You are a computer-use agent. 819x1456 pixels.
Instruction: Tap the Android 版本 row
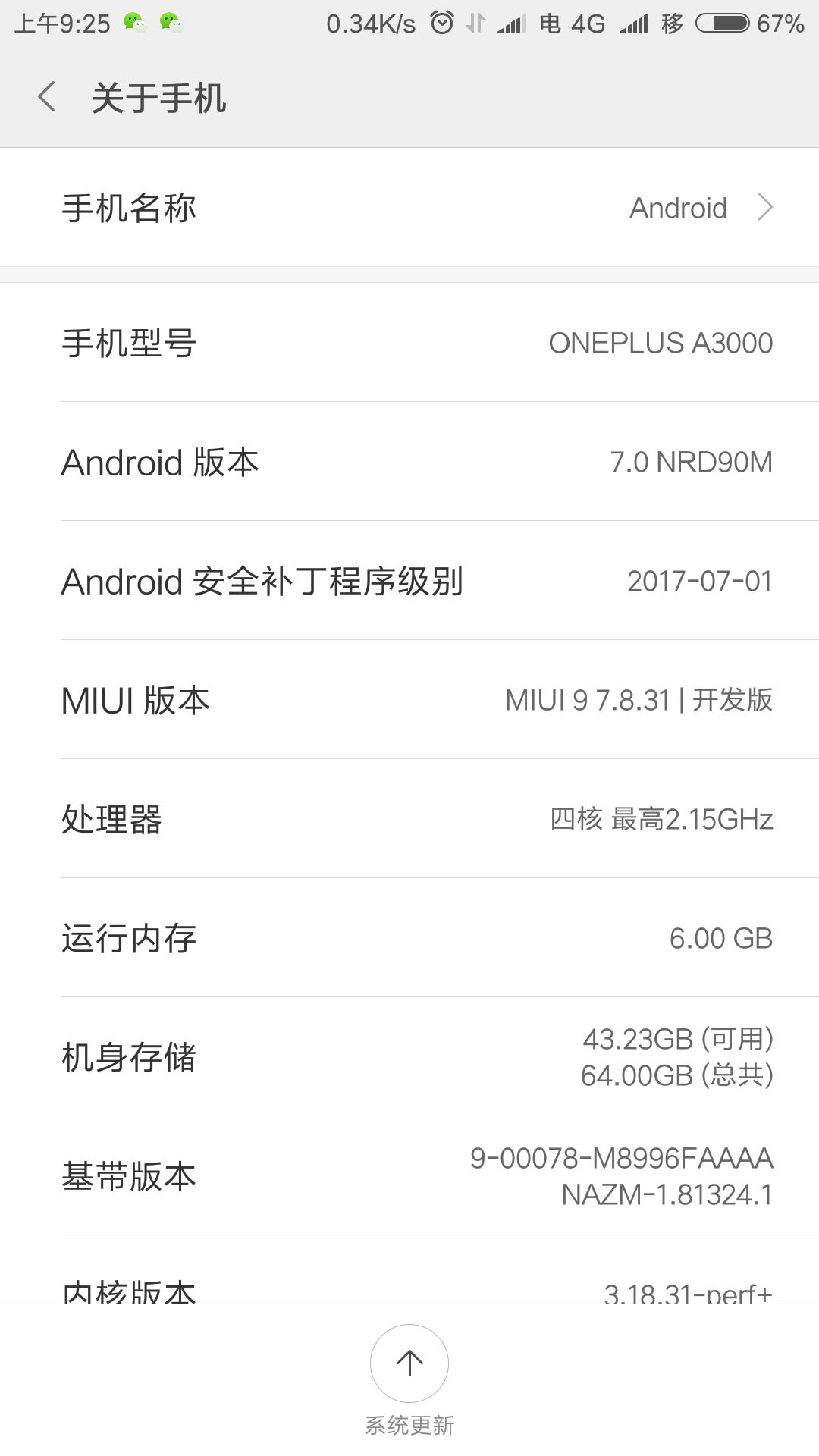pos(409,463)
